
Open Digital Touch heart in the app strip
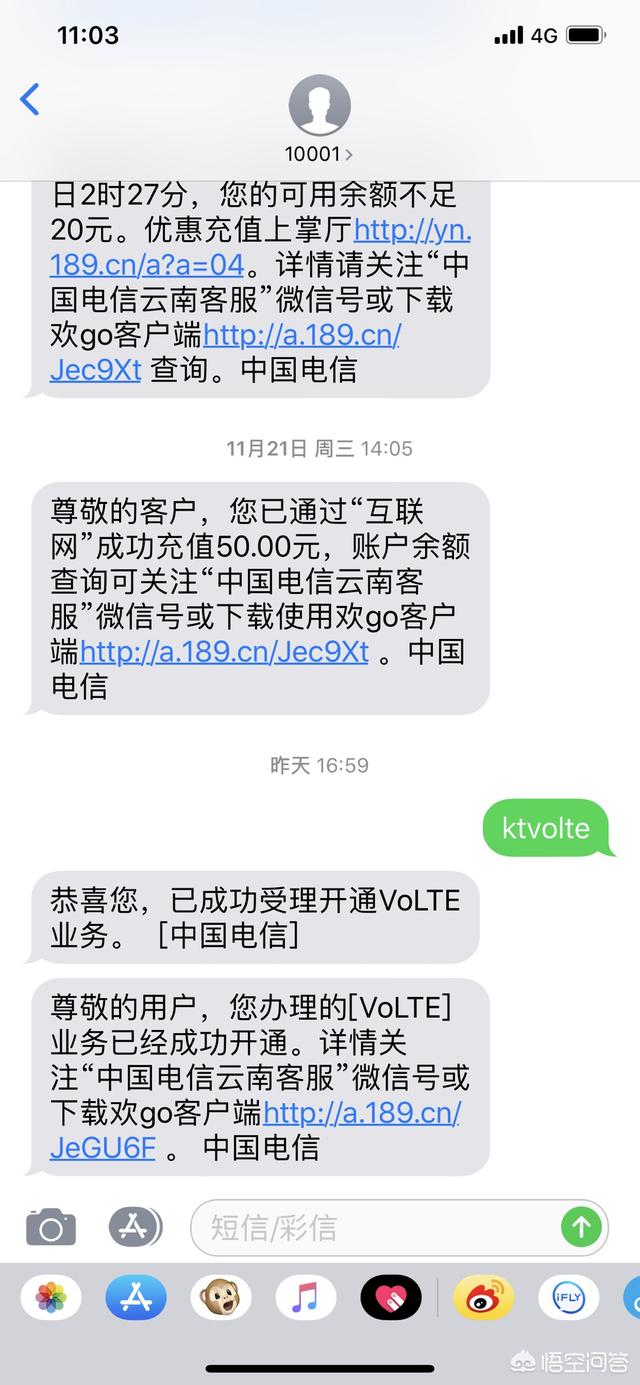[x=391, y=1298]
